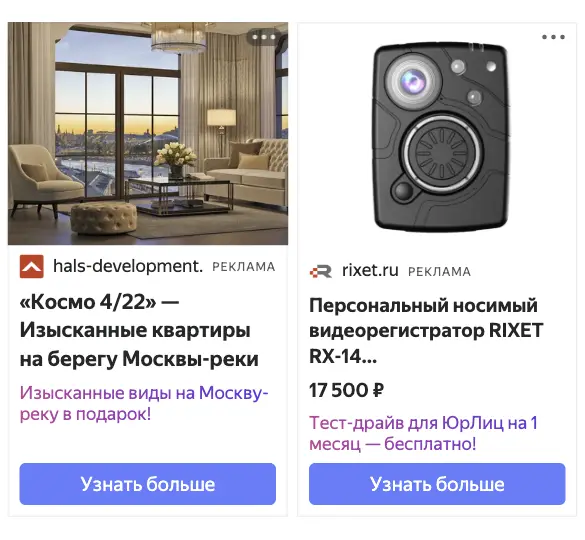This screenshot has height=540, width=585.
Task: Tap Узнать больше under the RIXET videoregistrator ad
Action: point(437,484)
